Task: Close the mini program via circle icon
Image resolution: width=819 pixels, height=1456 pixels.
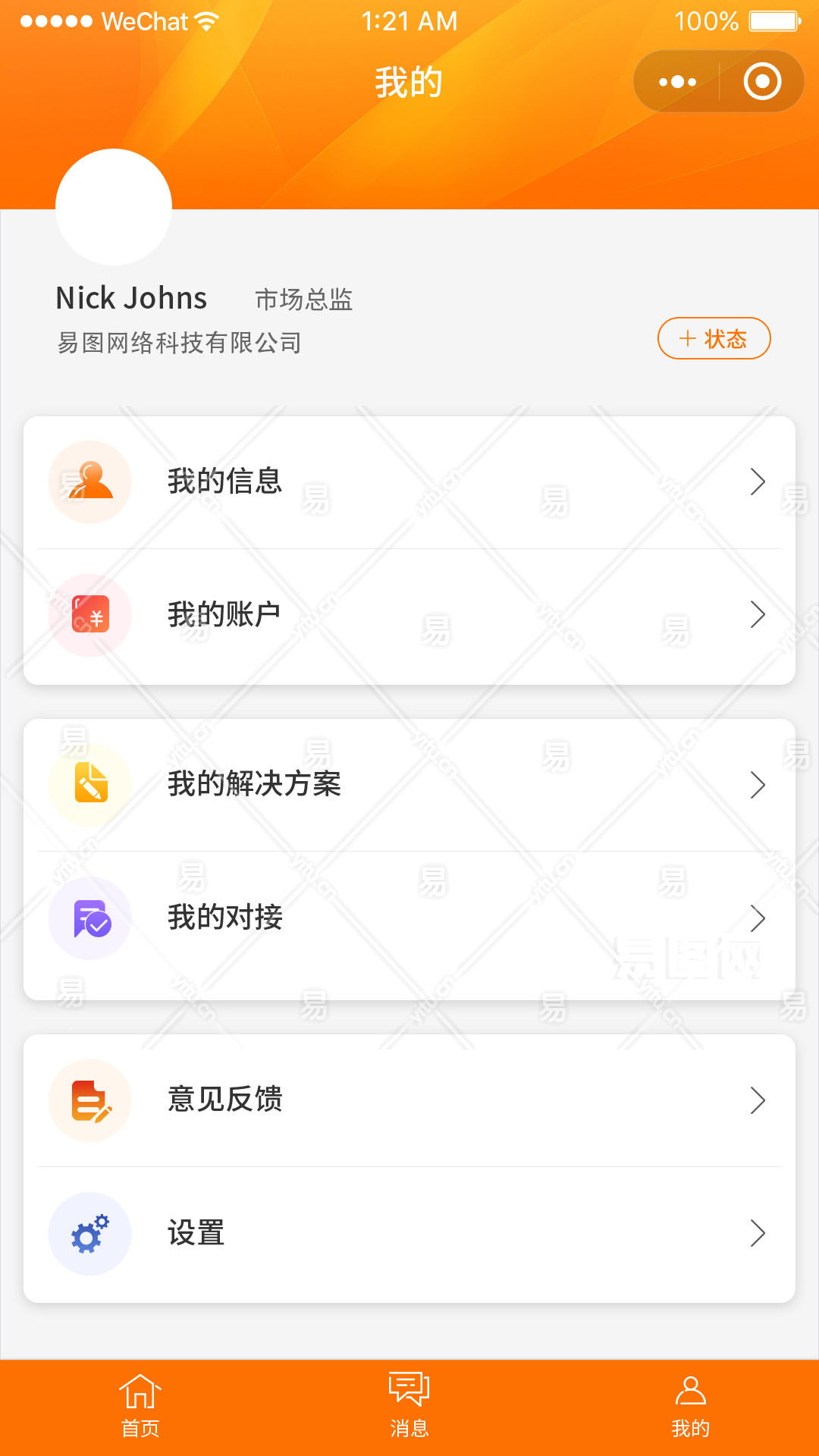Action: click(762, 82)
